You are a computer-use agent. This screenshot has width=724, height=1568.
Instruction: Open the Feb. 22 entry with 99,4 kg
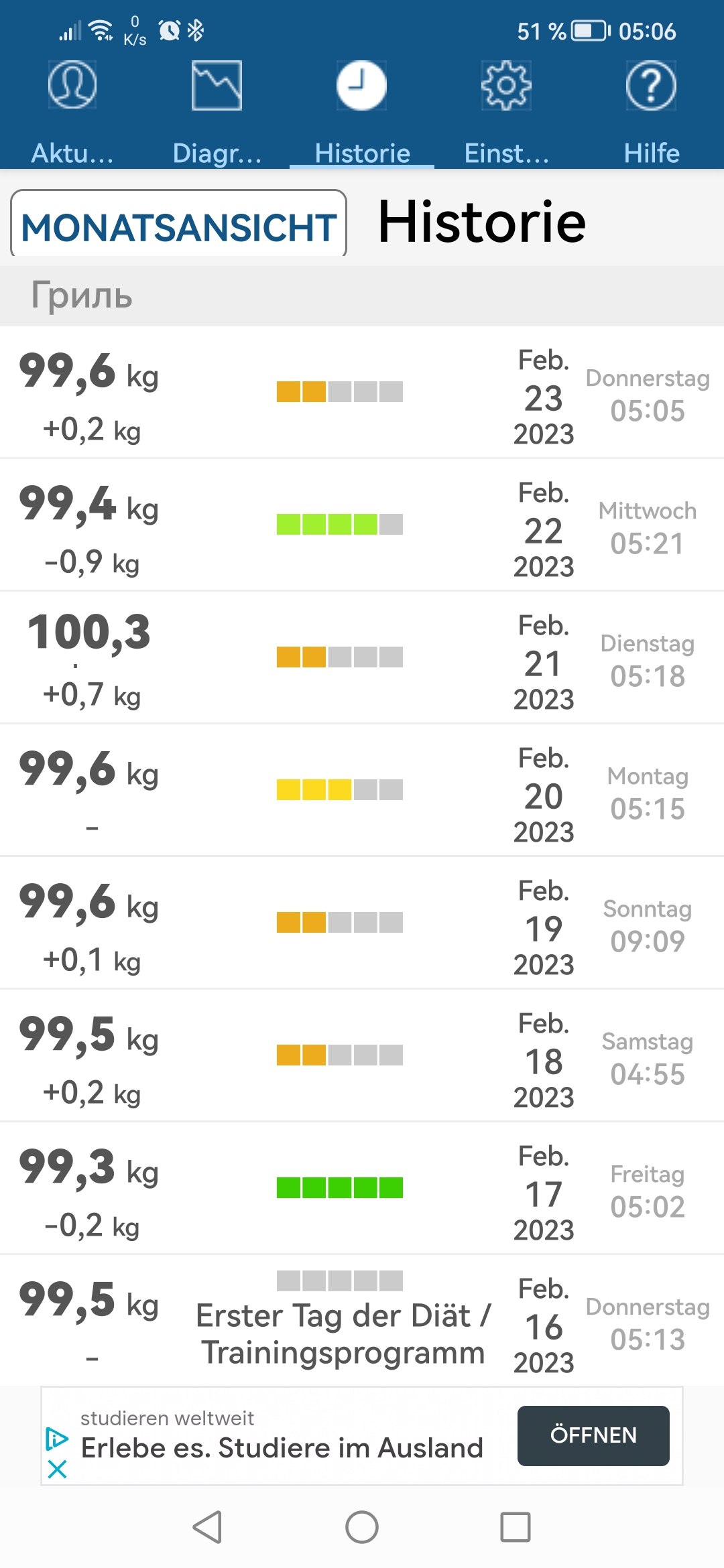click(x=362, y=525)
